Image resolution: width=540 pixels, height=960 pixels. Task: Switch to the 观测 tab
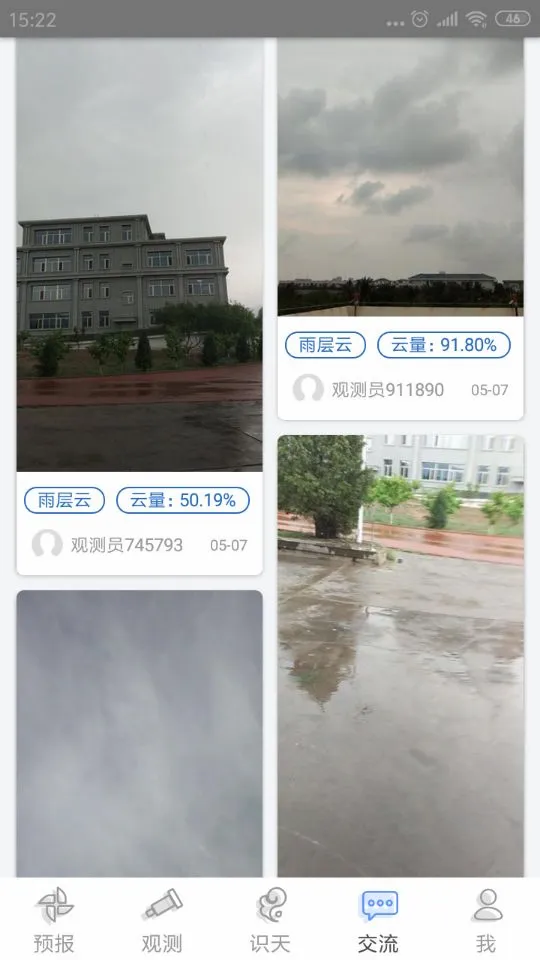click(x=162, y=920)
